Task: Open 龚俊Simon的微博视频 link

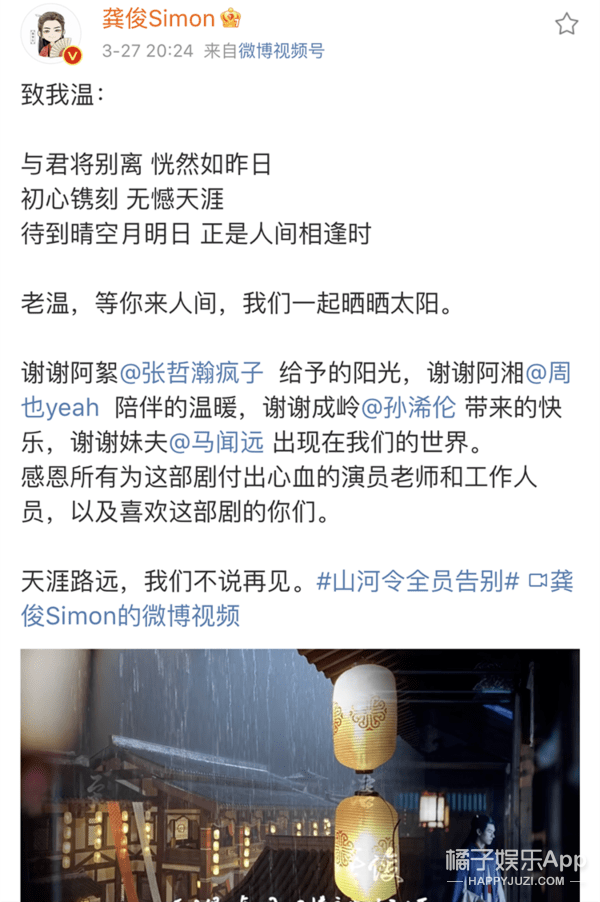Action: click(130, 615)
